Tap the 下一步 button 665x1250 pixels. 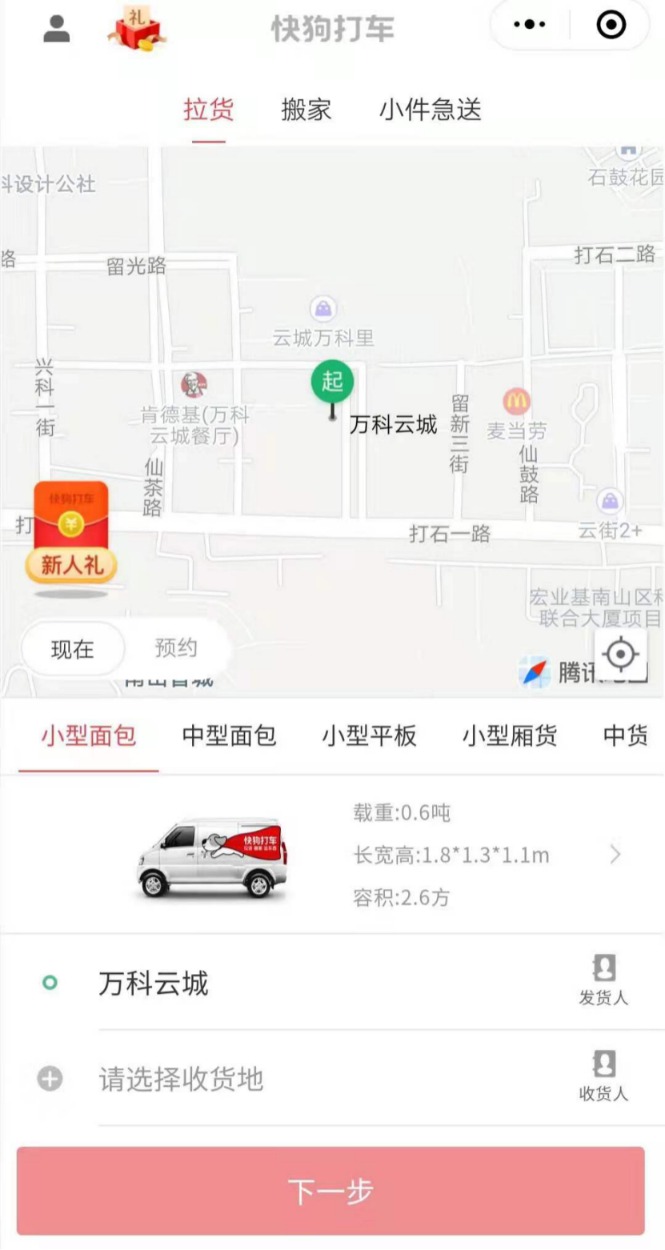point(331,1191)
